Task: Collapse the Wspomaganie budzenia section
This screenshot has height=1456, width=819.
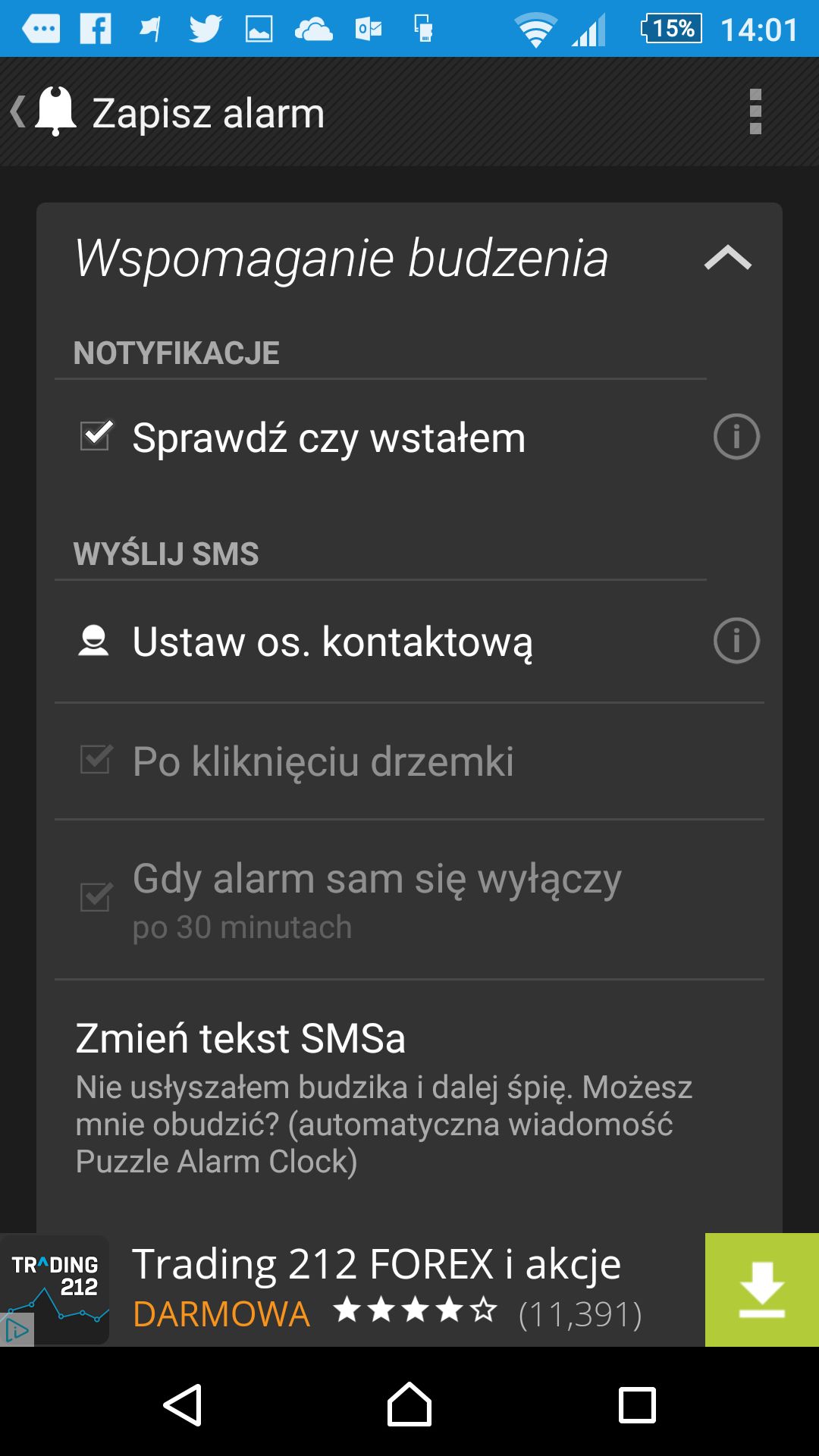Action: 727,258
